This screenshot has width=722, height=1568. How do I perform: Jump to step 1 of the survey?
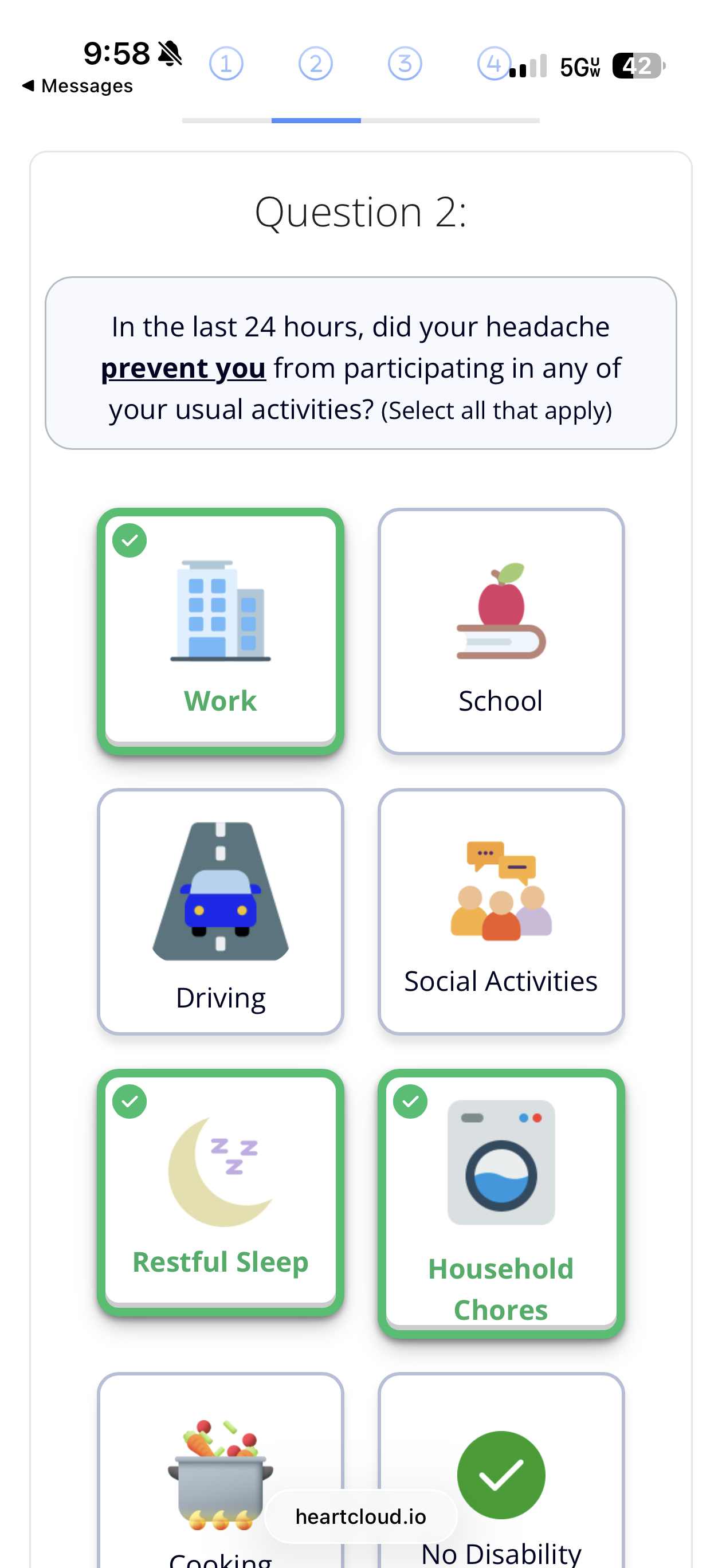(x=226, y=64)
